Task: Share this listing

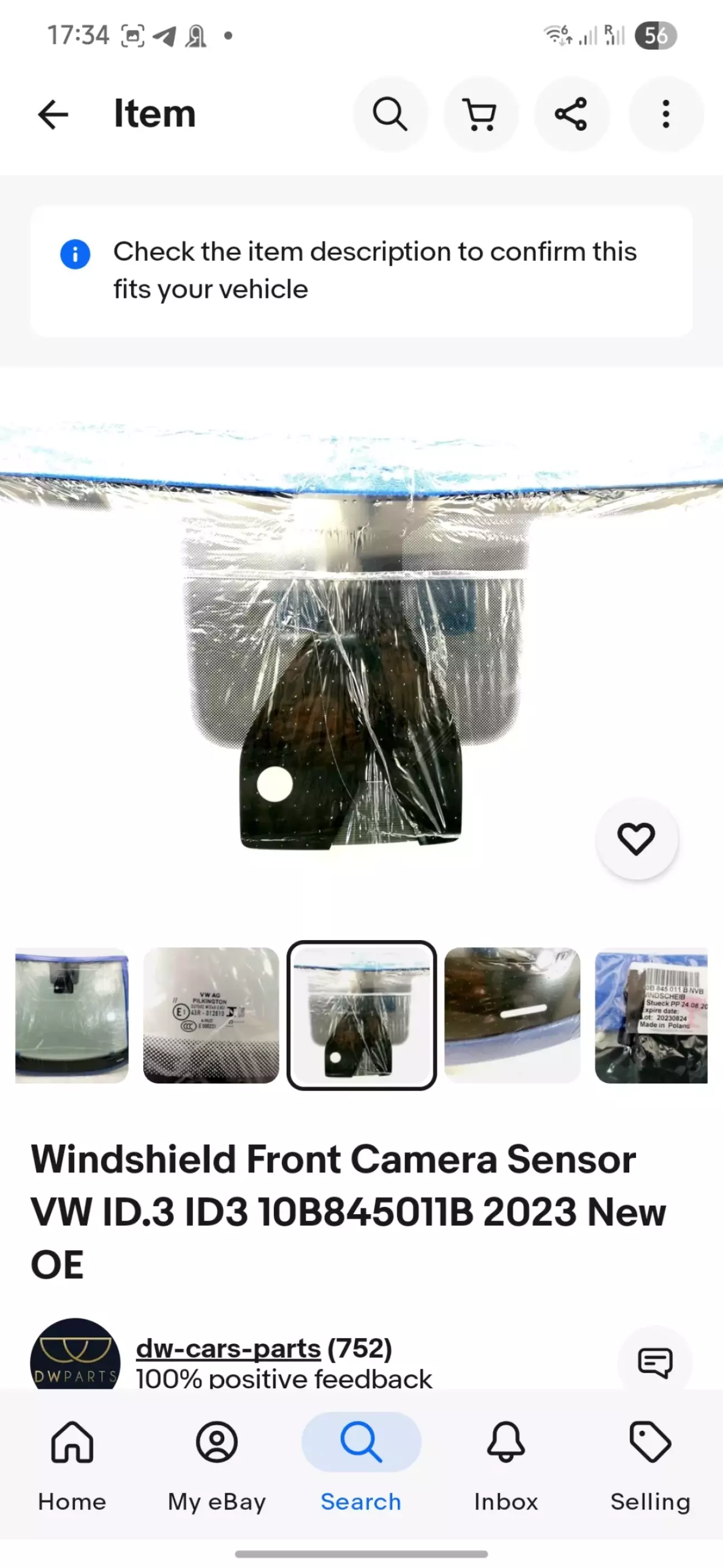Action: click(571, 114)
